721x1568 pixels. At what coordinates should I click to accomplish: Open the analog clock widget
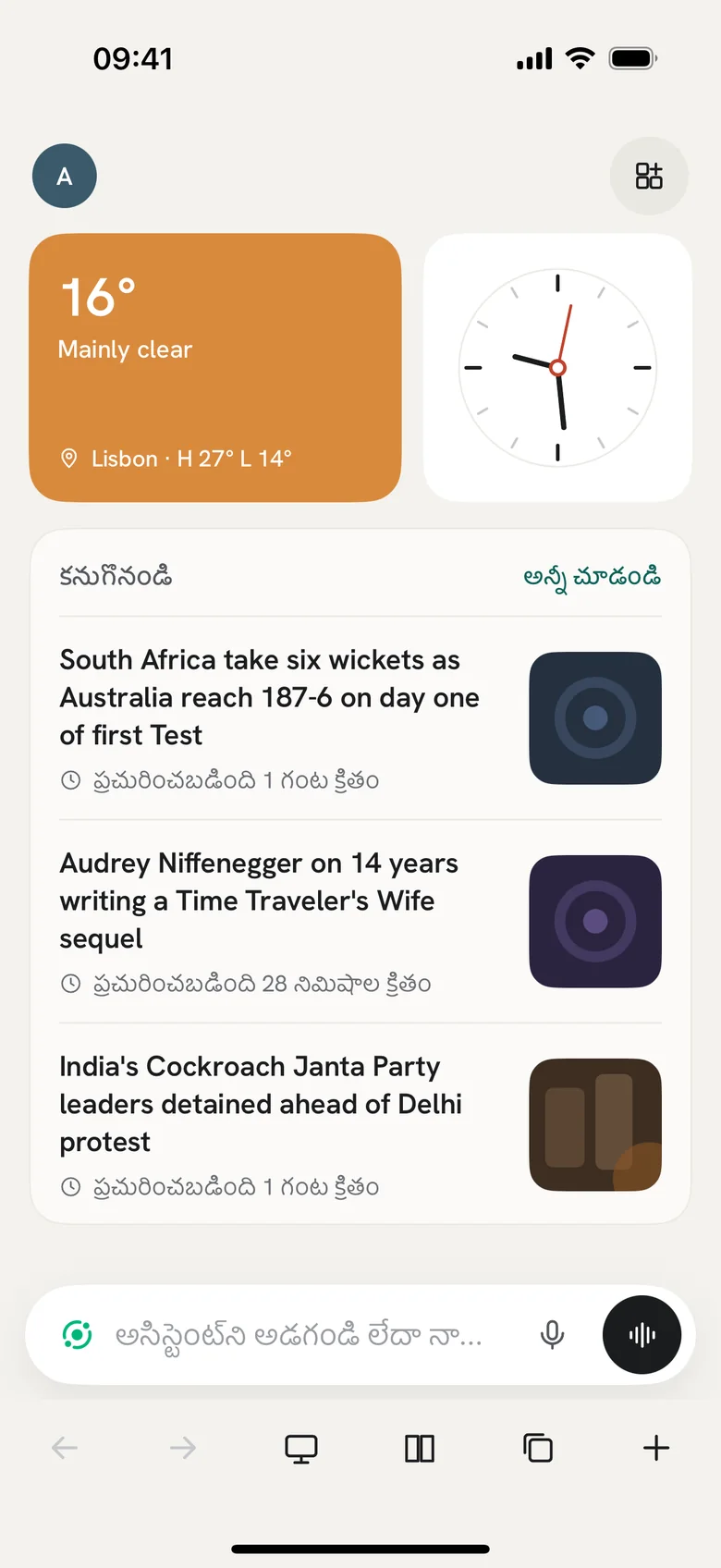click(557, 368)
